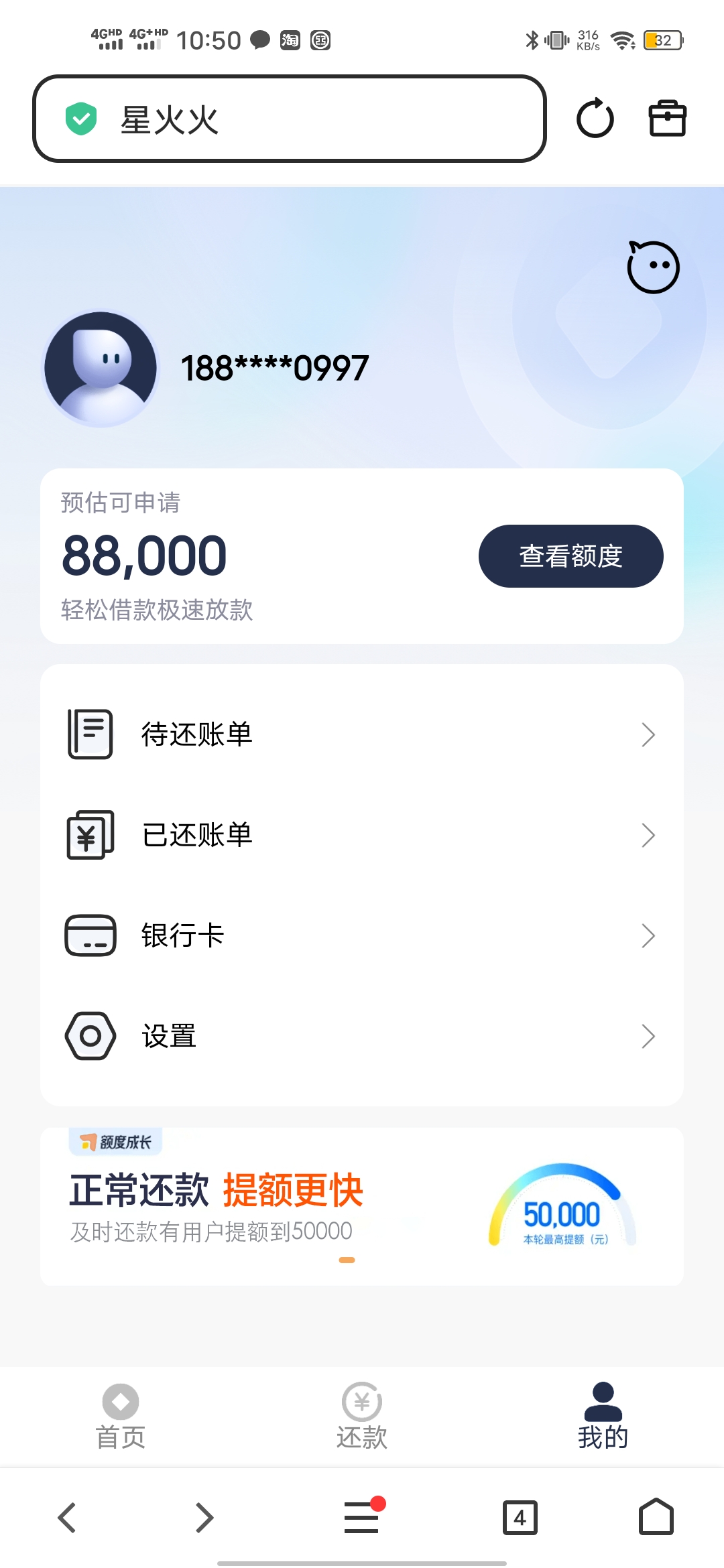Go forward with browser forward arrow
This screenshot has height=1568, width=724.
pos(204,1518)
